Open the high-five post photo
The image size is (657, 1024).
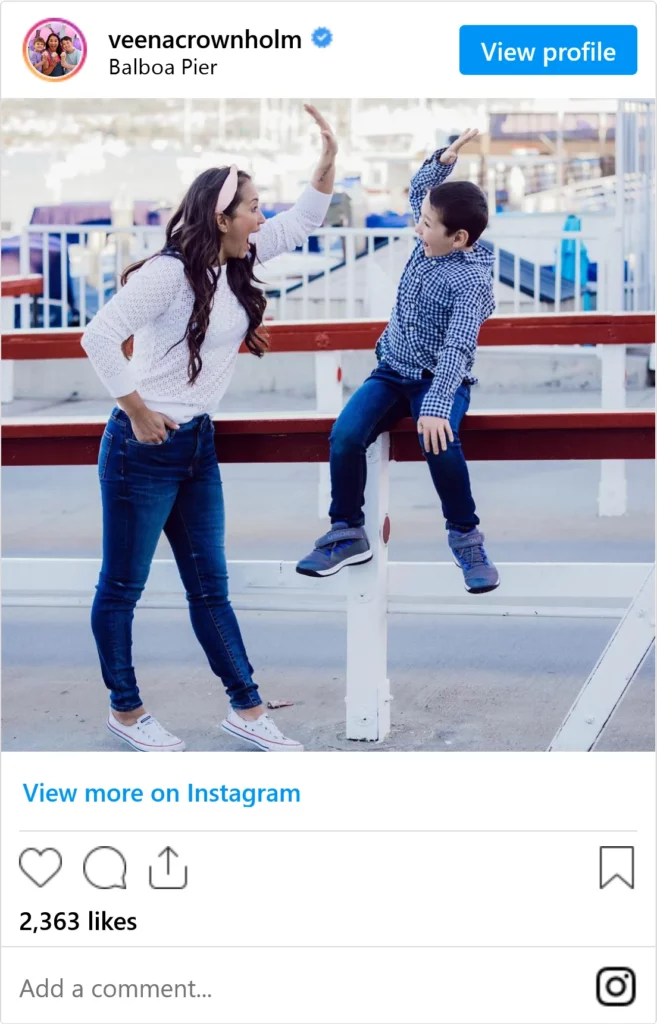click(328, 425)
